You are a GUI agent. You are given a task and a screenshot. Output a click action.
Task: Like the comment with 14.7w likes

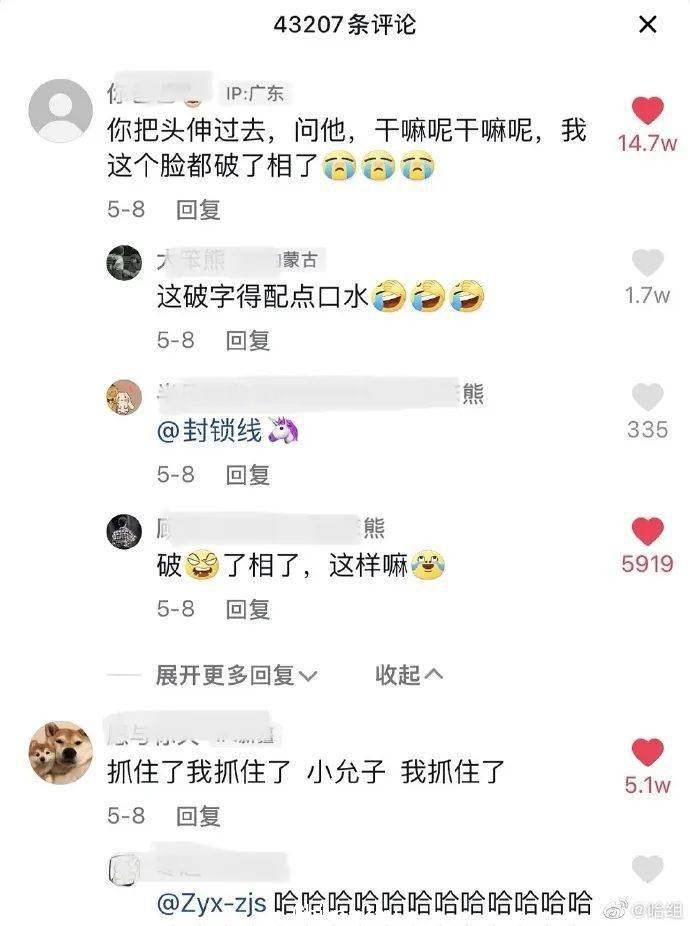[648, 112]
